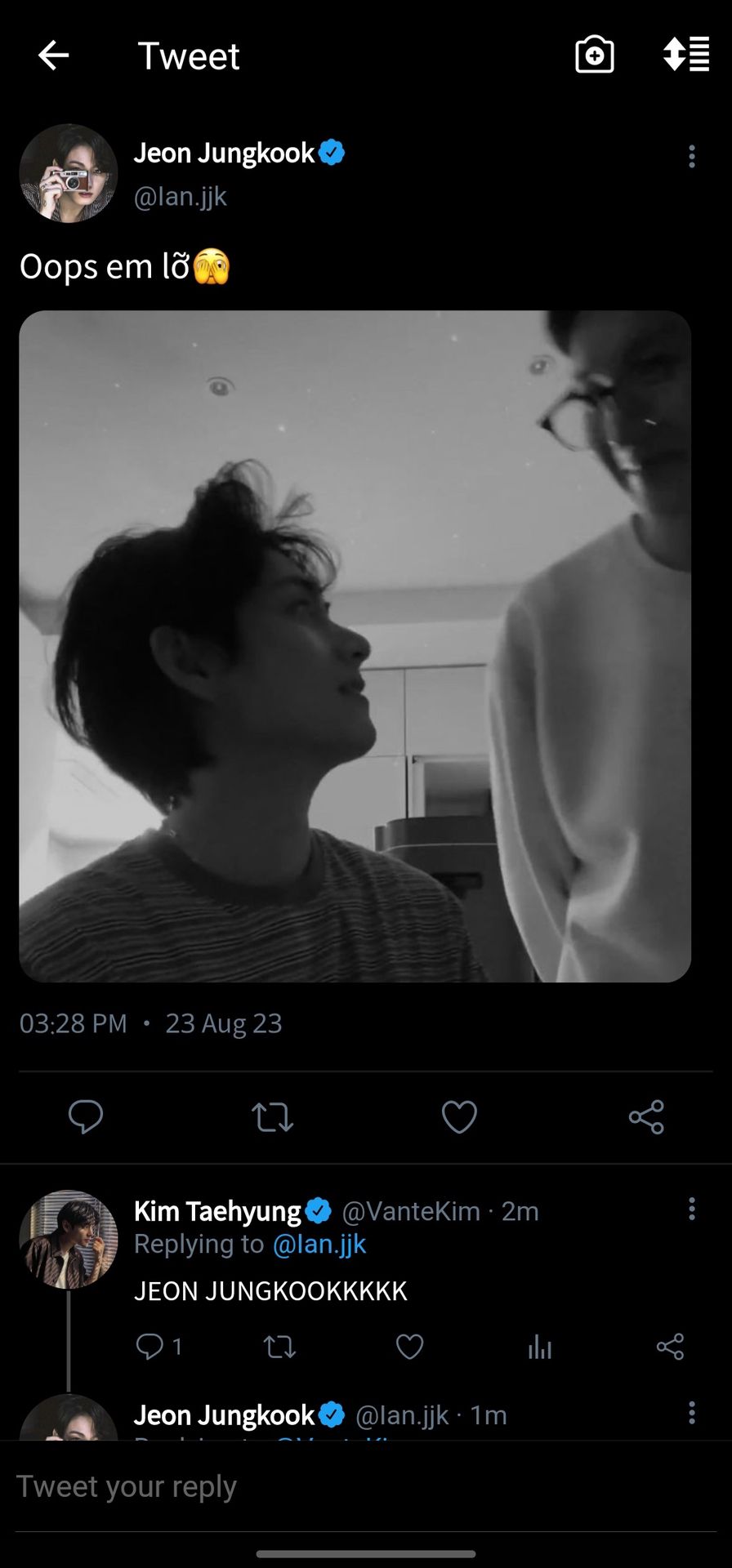This screenshot has height=1568, width=732.
Task: Reply to the main tweet via comment icon
Action: 86,1116
